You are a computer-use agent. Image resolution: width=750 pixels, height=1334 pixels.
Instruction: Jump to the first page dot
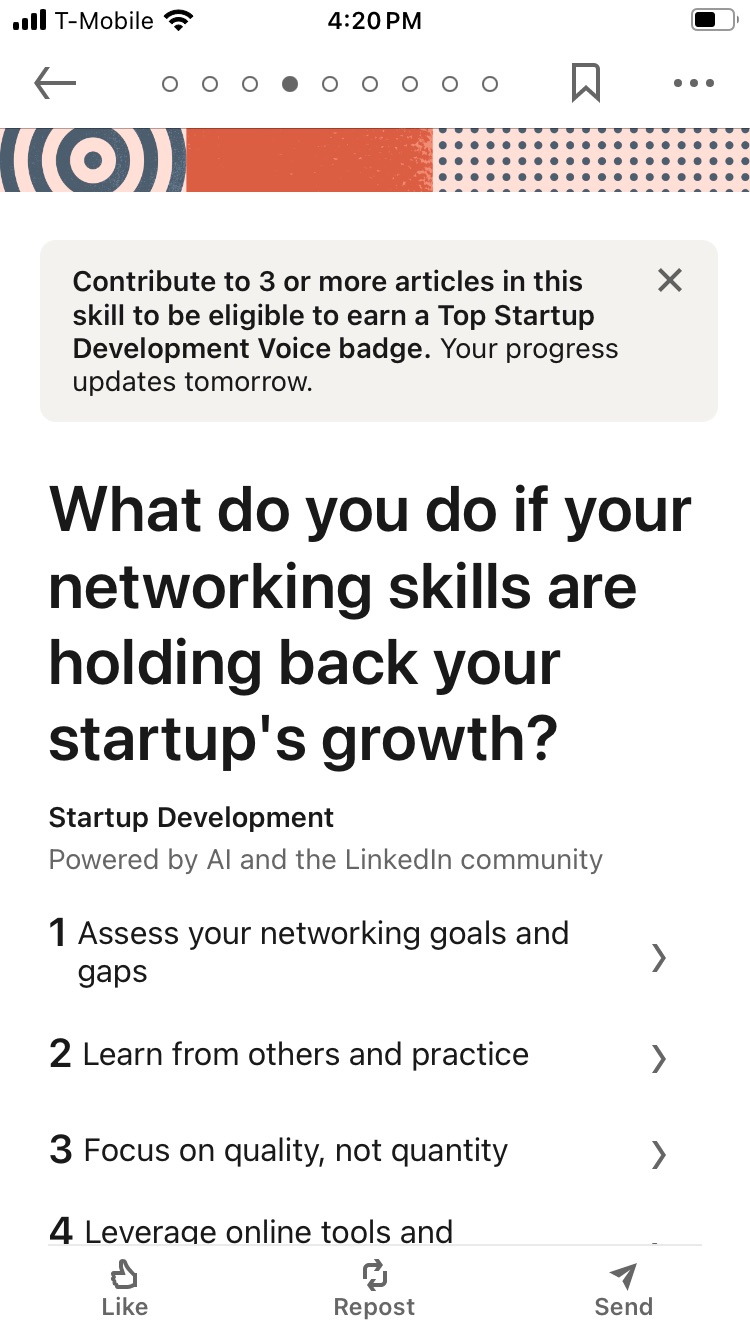[x=170, y=84]
